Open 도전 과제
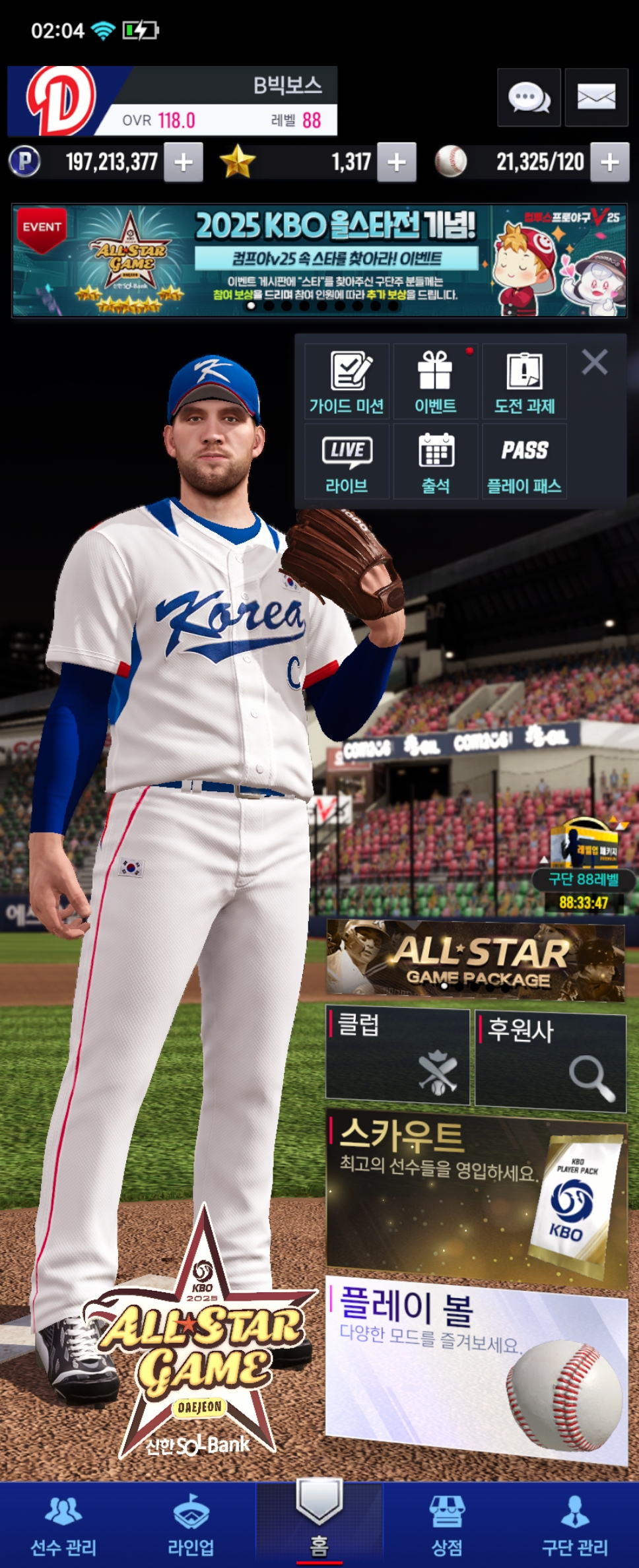 click(x=524, y=381)
